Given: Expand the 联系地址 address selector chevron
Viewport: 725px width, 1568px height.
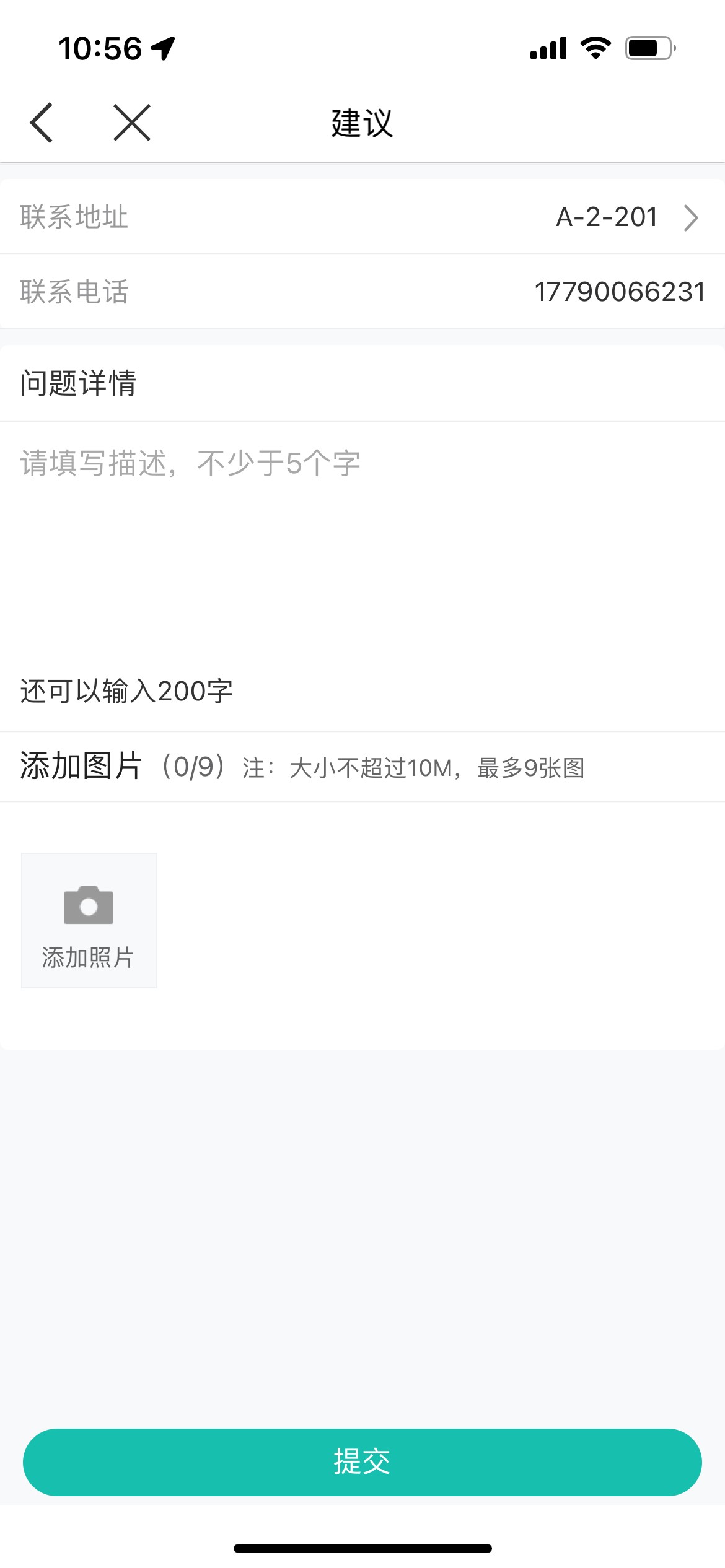Looking at the screenshot, I should [x=692, y=217].
